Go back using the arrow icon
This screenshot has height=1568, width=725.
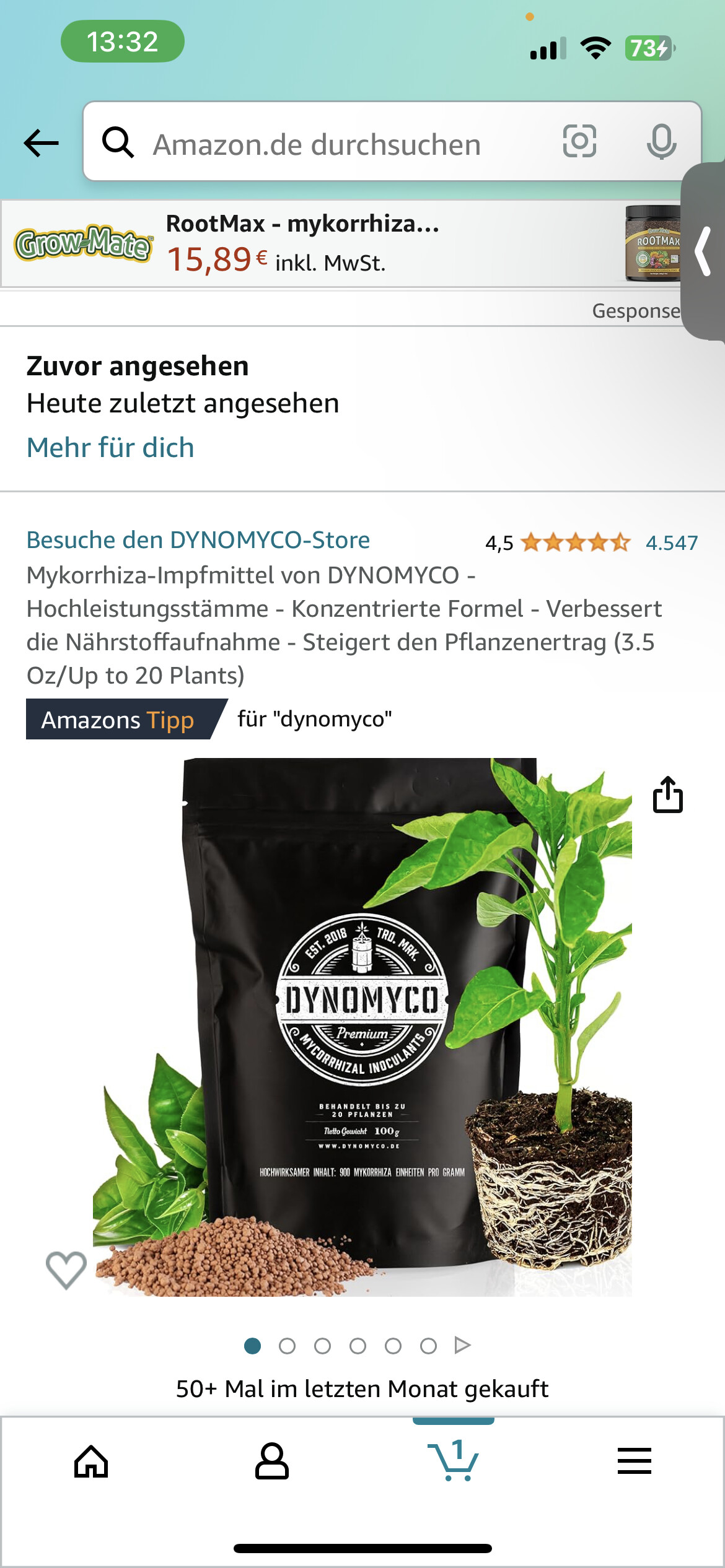[x=41, y=143]
